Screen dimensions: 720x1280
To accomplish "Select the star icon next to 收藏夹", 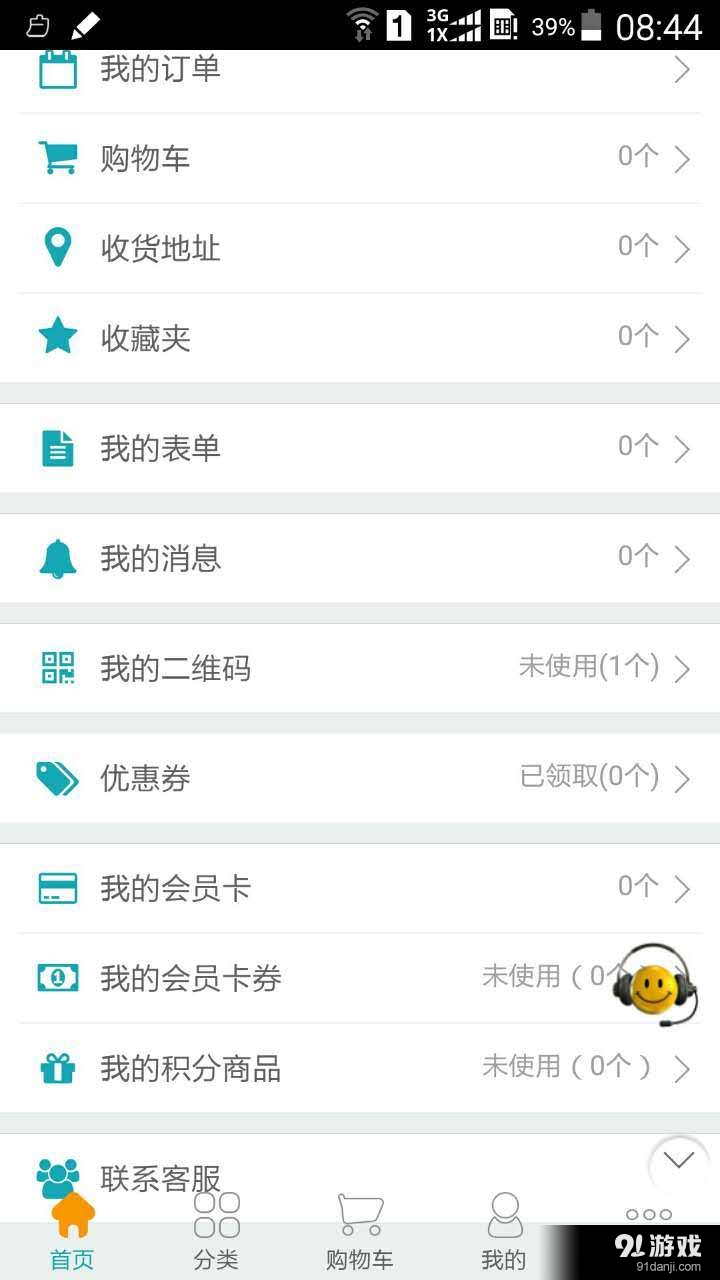I will (57, 337).
